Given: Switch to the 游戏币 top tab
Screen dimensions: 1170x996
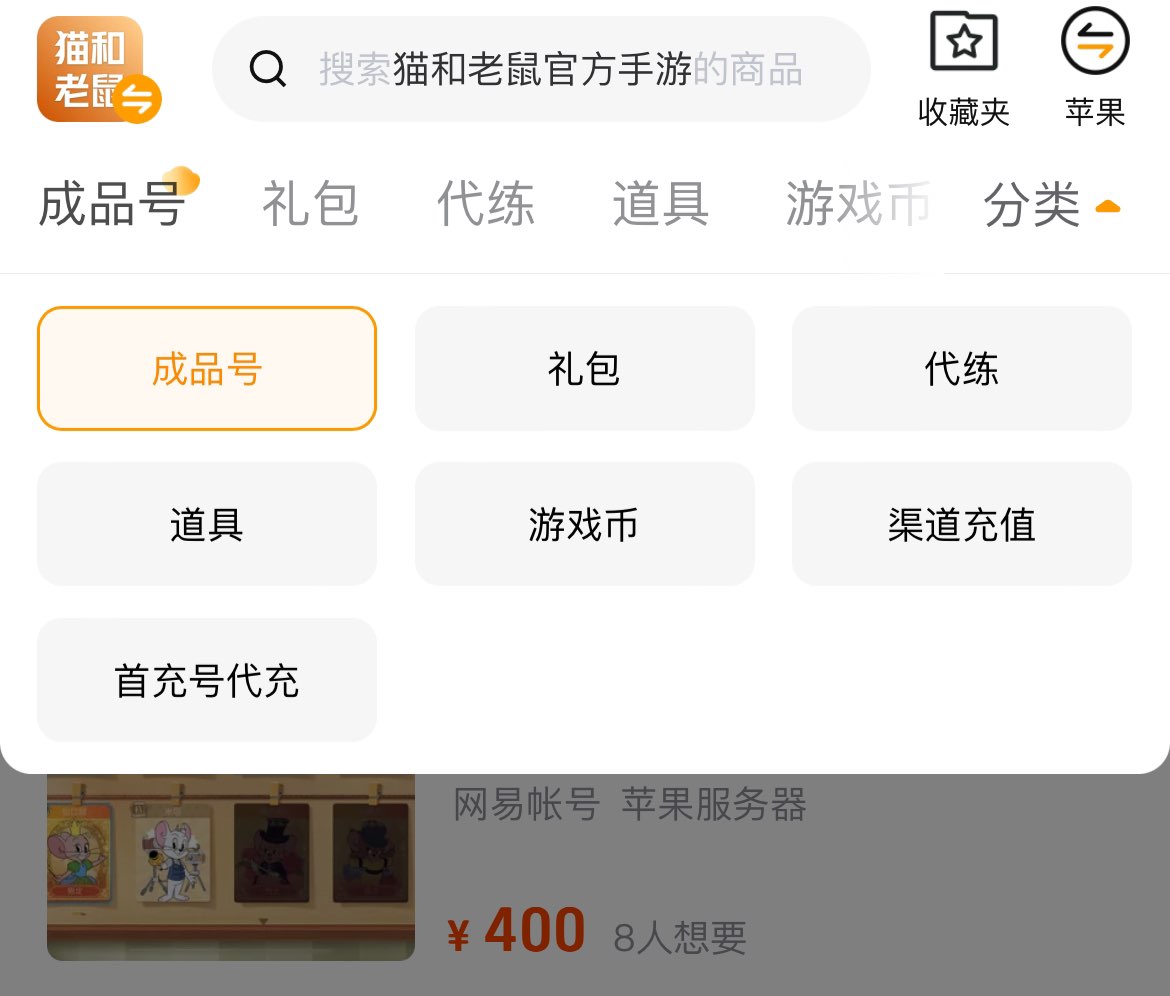Looking at the screenshot, I should (857, 204).
